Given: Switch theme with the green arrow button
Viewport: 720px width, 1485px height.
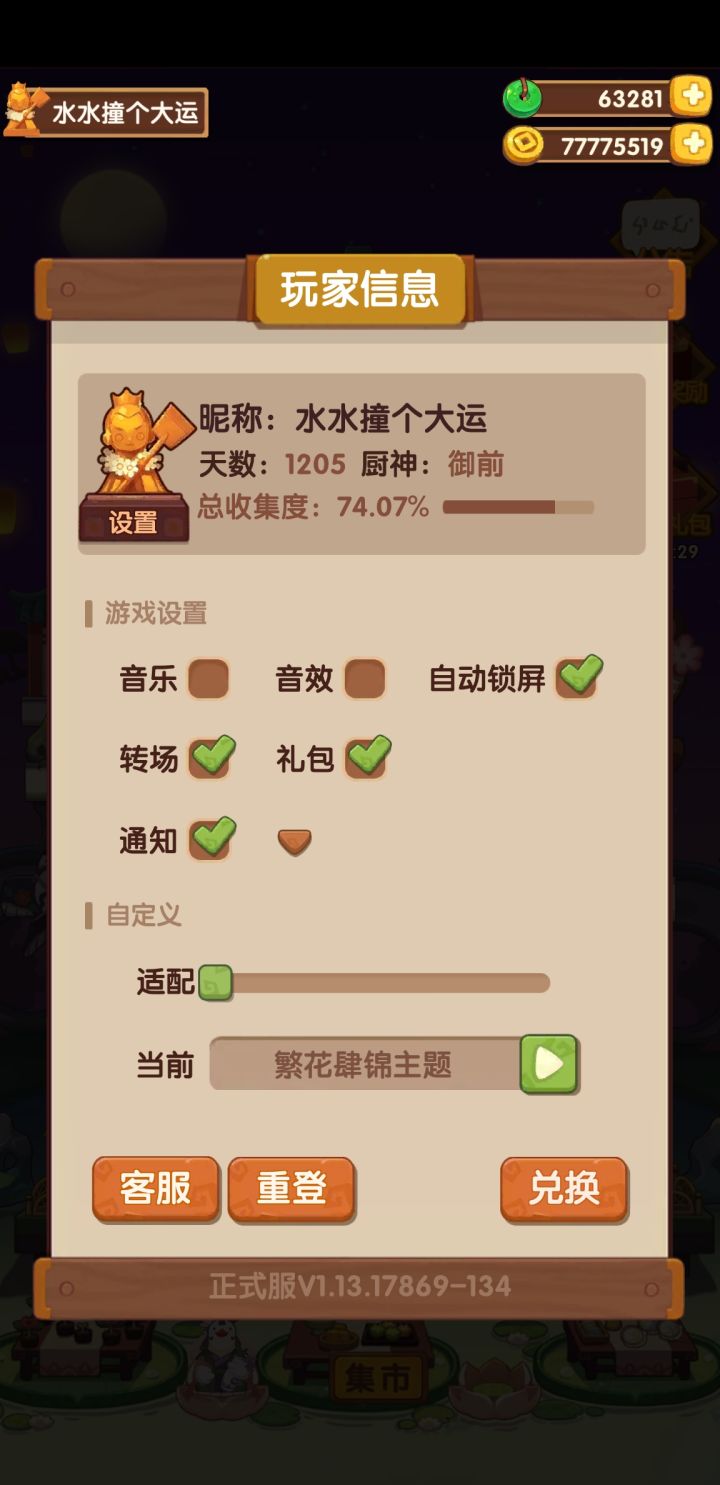Looking at the screenshot, I should [549, 1064].
